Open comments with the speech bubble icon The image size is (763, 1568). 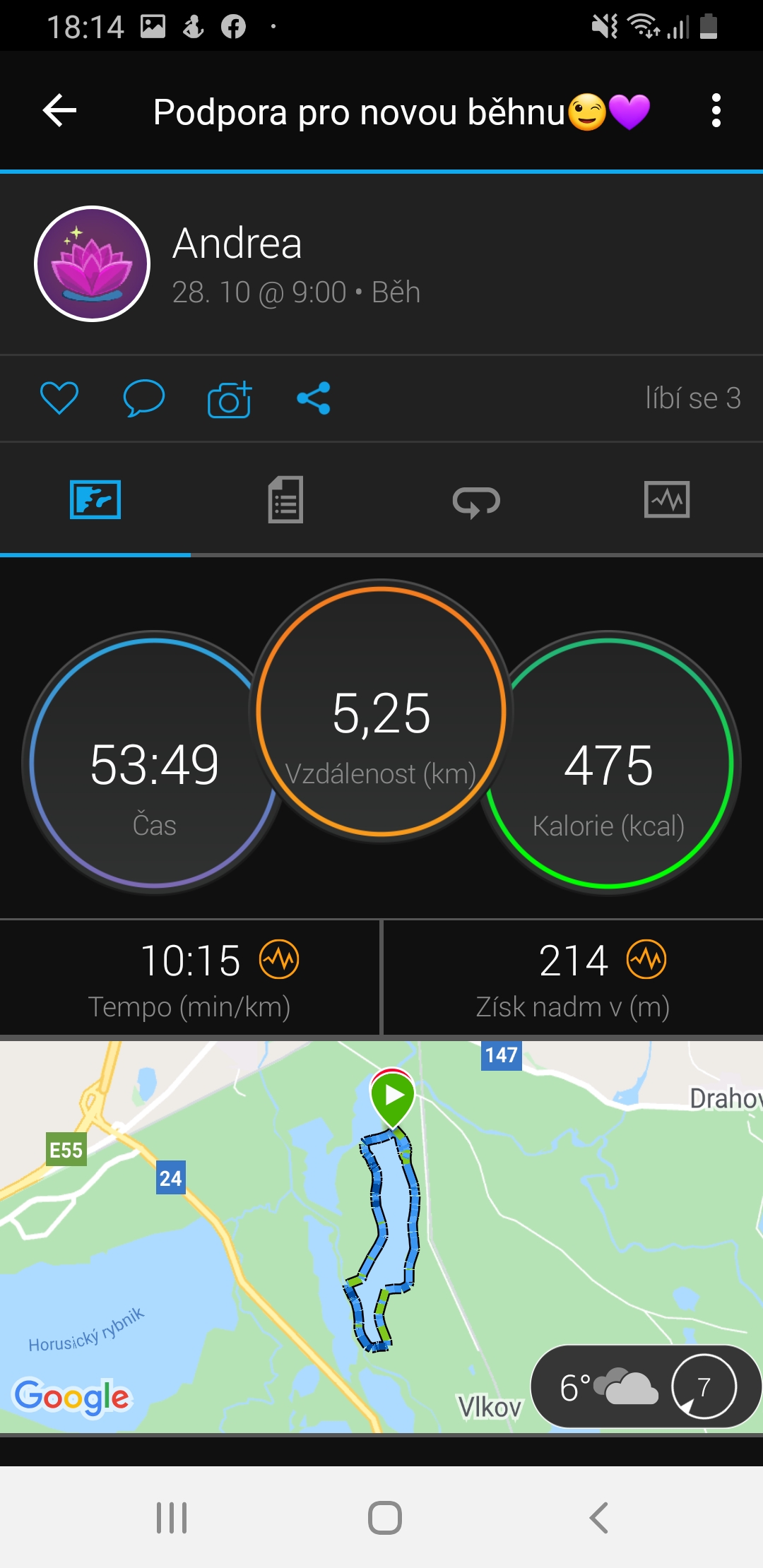144,398
